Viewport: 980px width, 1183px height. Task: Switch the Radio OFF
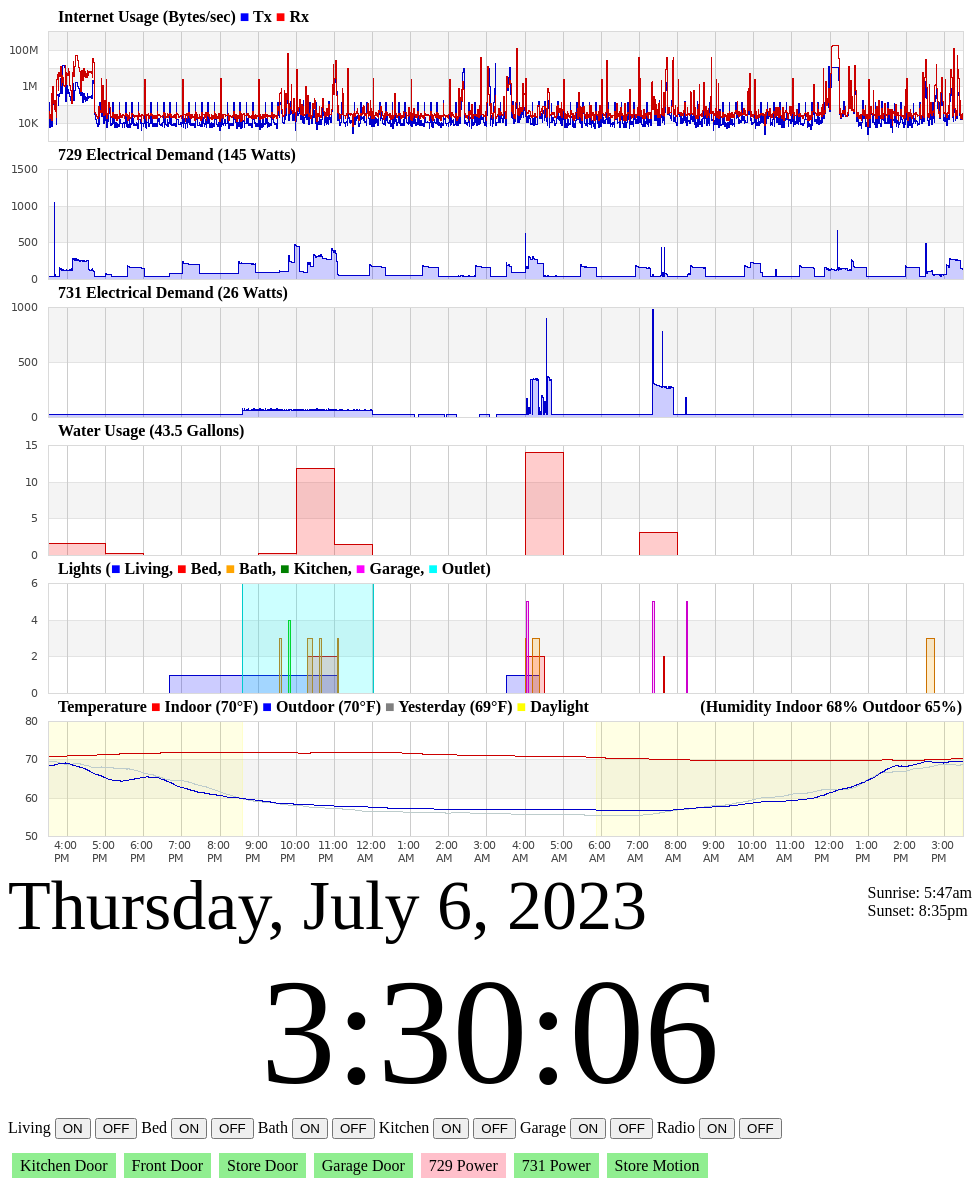point(760,1128)
